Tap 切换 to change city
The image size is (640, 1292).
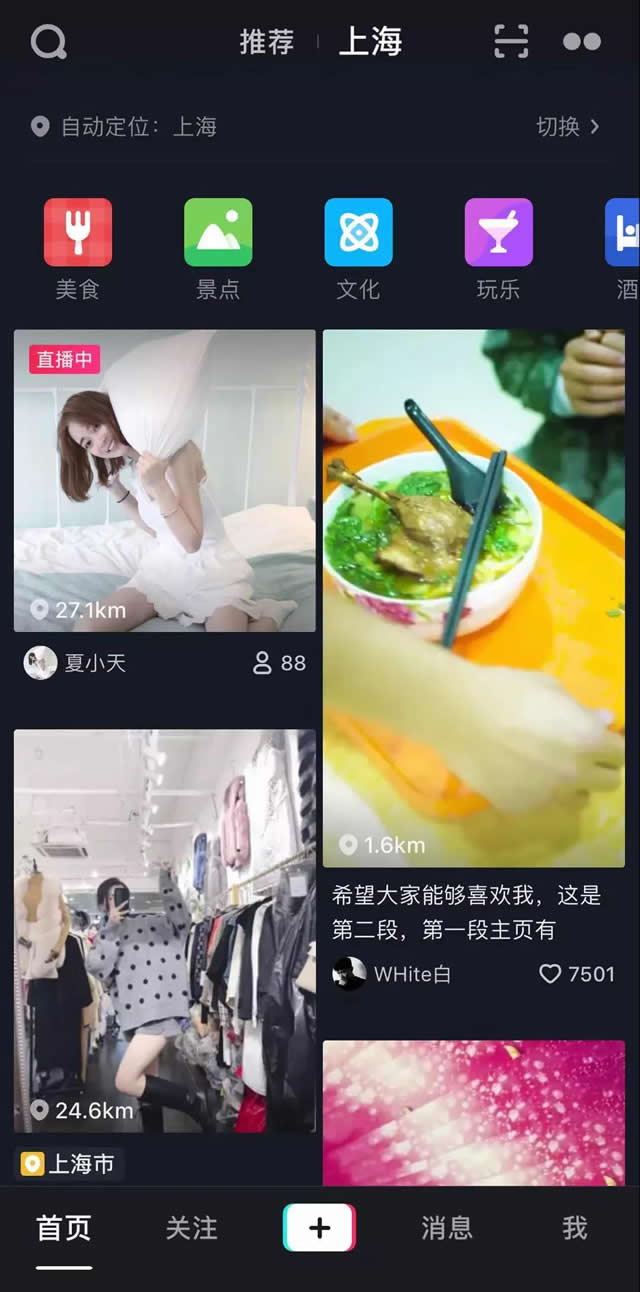[567, 126]
